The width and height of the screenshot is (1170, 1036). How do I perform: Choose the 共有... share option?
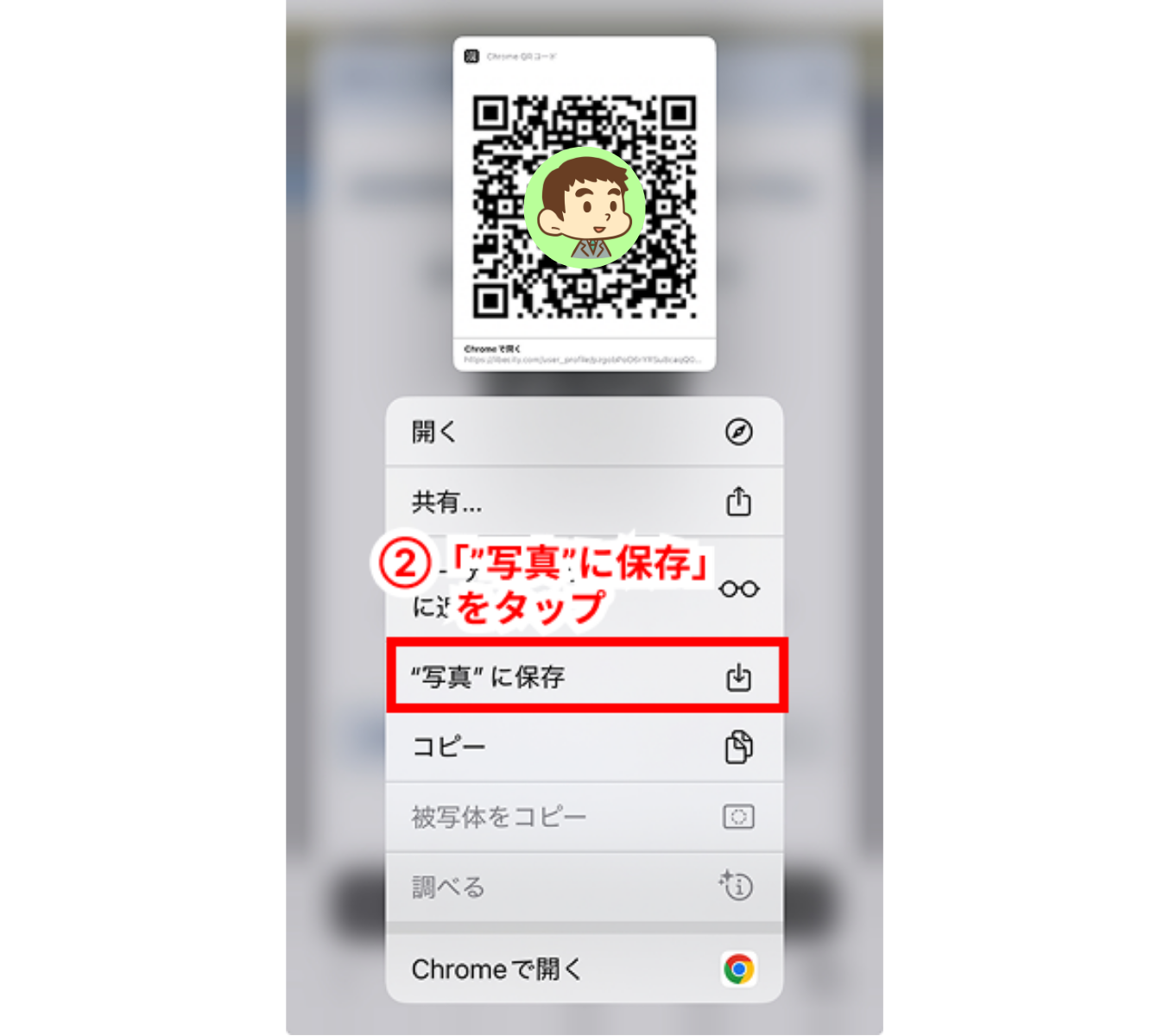583,502
